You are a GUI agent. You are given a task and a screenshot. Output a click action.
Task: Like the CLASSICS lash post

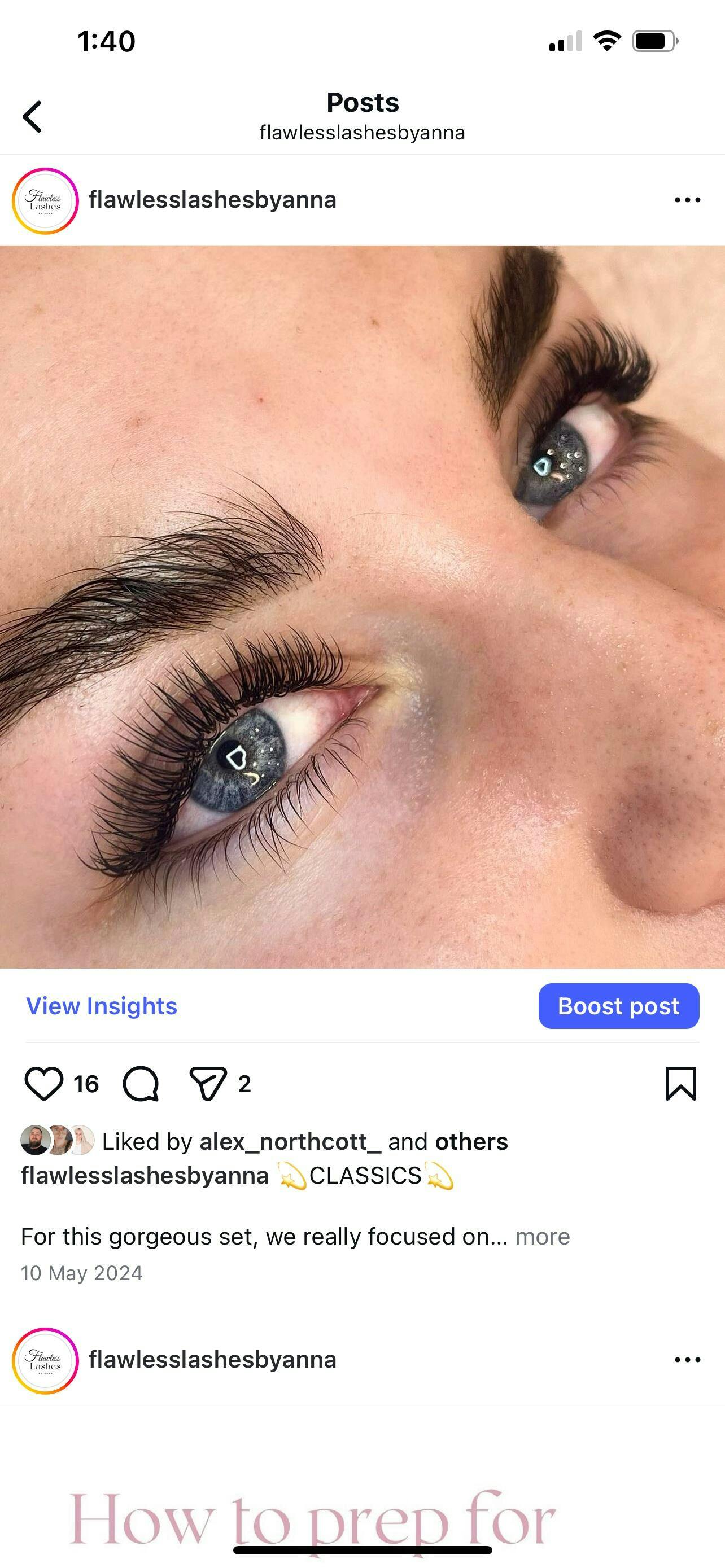(44, 1084)
